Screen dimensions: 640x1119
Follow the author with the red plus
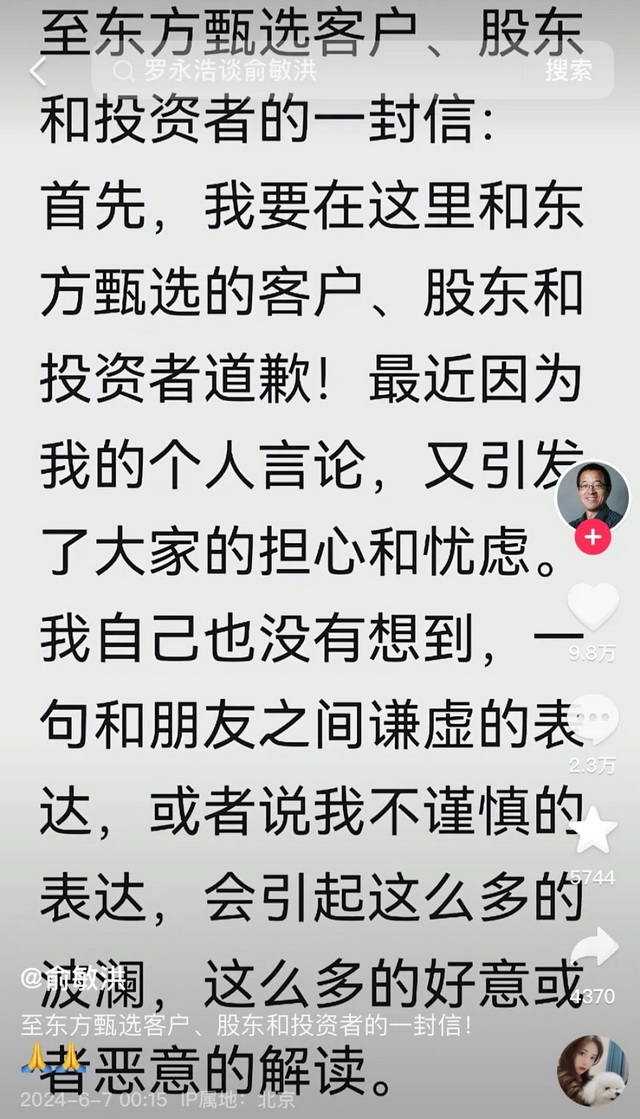(592, 538)
